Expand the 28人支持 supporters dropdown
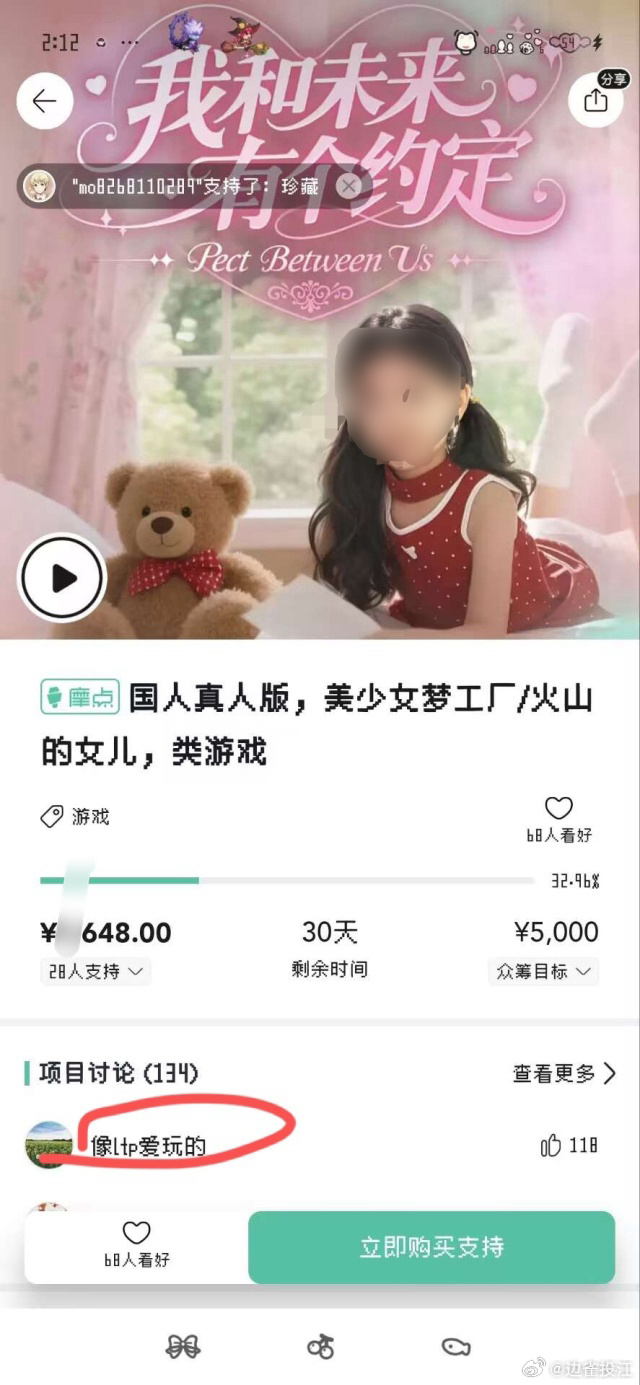The width and height of the screenshot is (640, 1385). pos(95,971)
